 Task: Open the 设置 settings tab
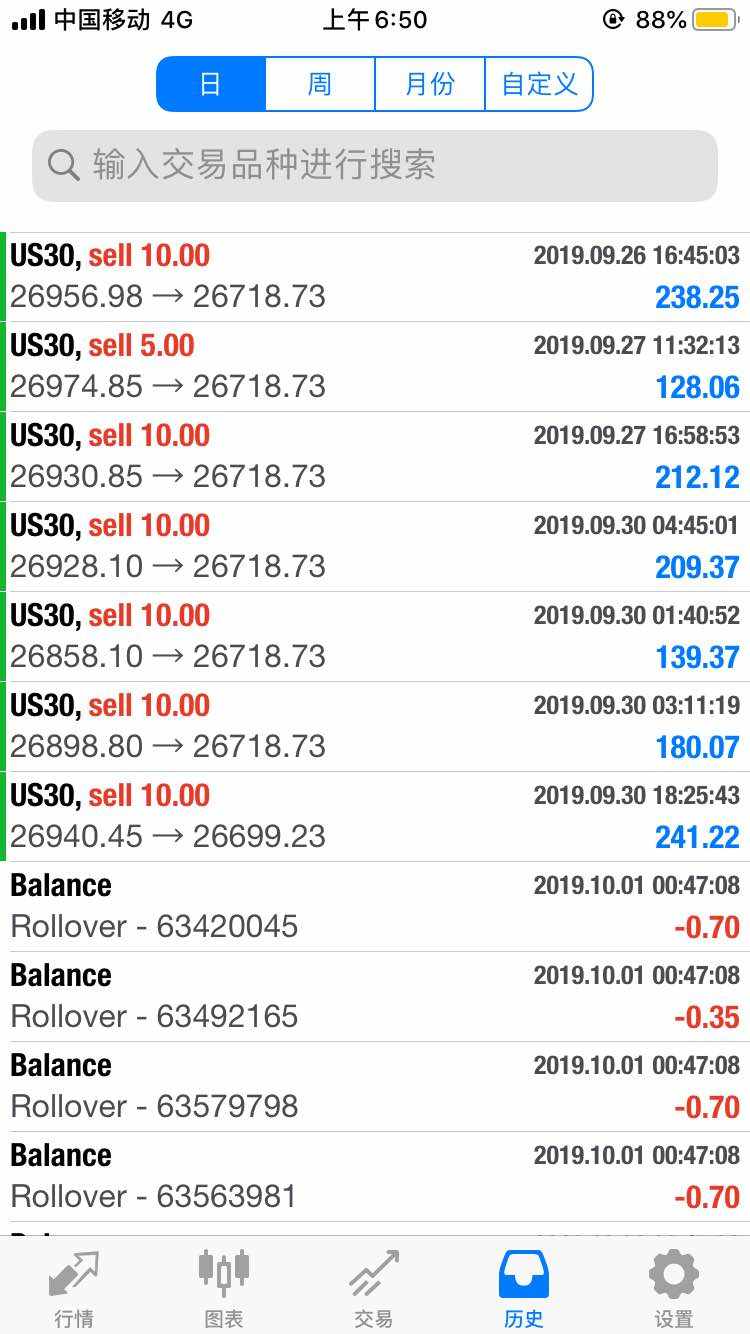674,1289
